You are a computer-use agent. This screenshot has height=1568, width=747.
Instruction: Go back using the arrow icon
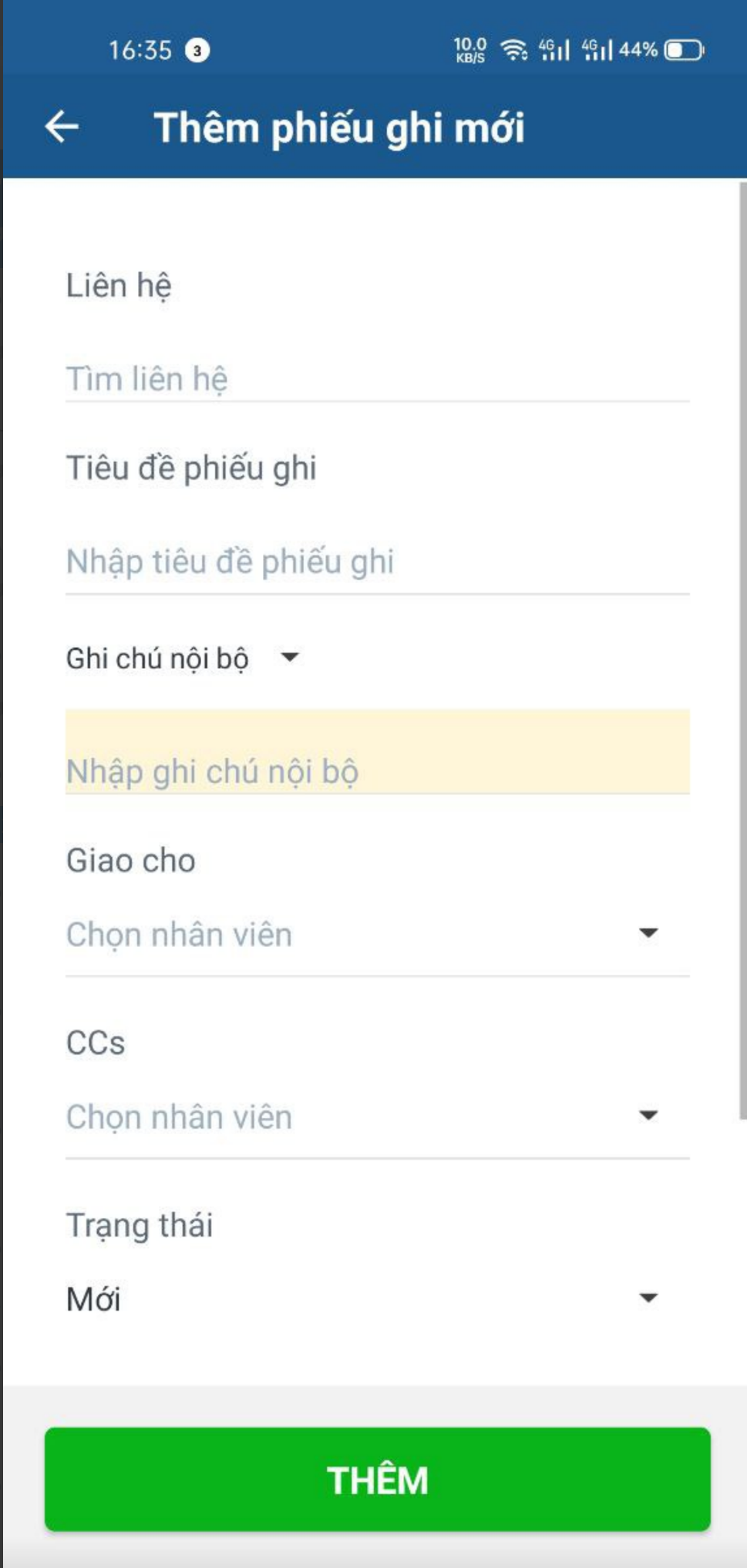click(x=62, y=127)
